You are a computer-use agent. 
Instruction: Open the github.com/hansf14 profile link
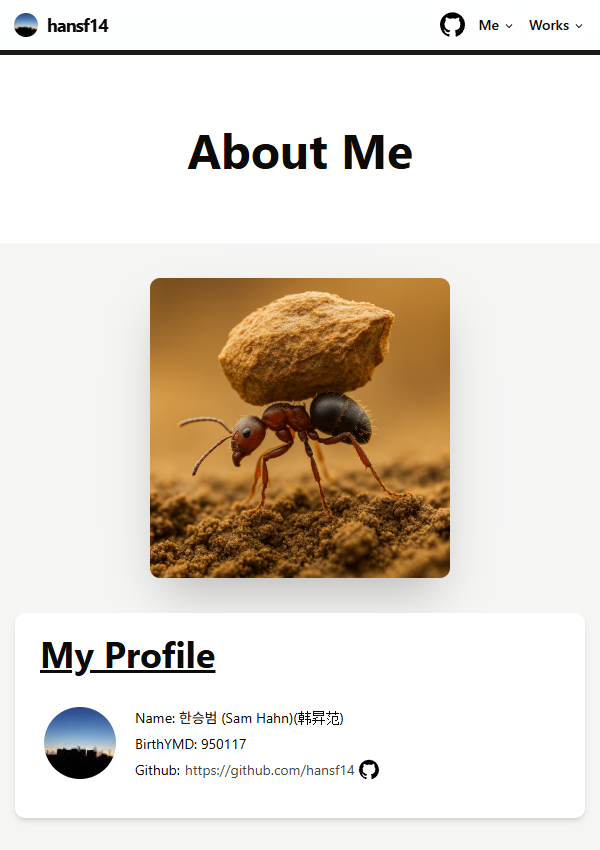(x=270, y=770)
